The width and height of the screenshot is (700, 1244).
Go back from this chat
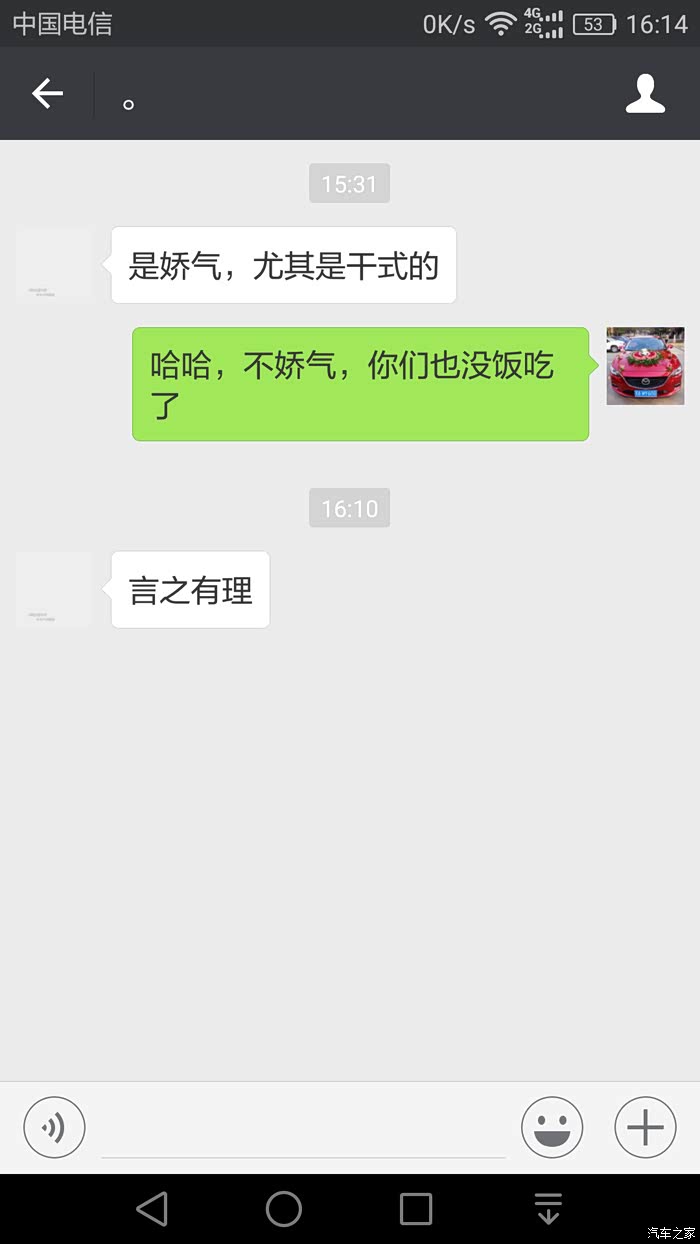(47, 94)
